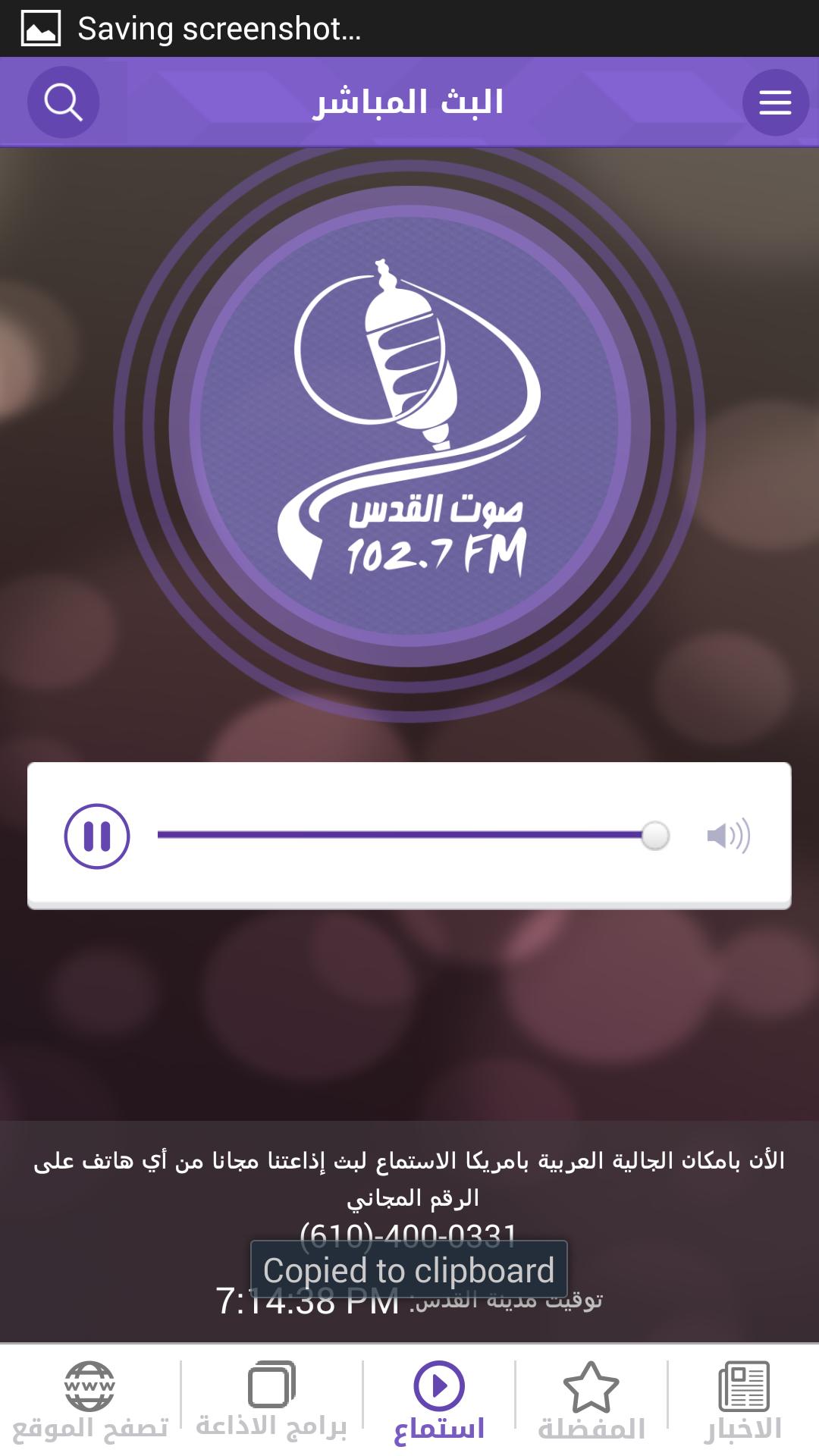Open the الاخبار news icon
The image size is (819, 1456).
[x=739, y=1399]
